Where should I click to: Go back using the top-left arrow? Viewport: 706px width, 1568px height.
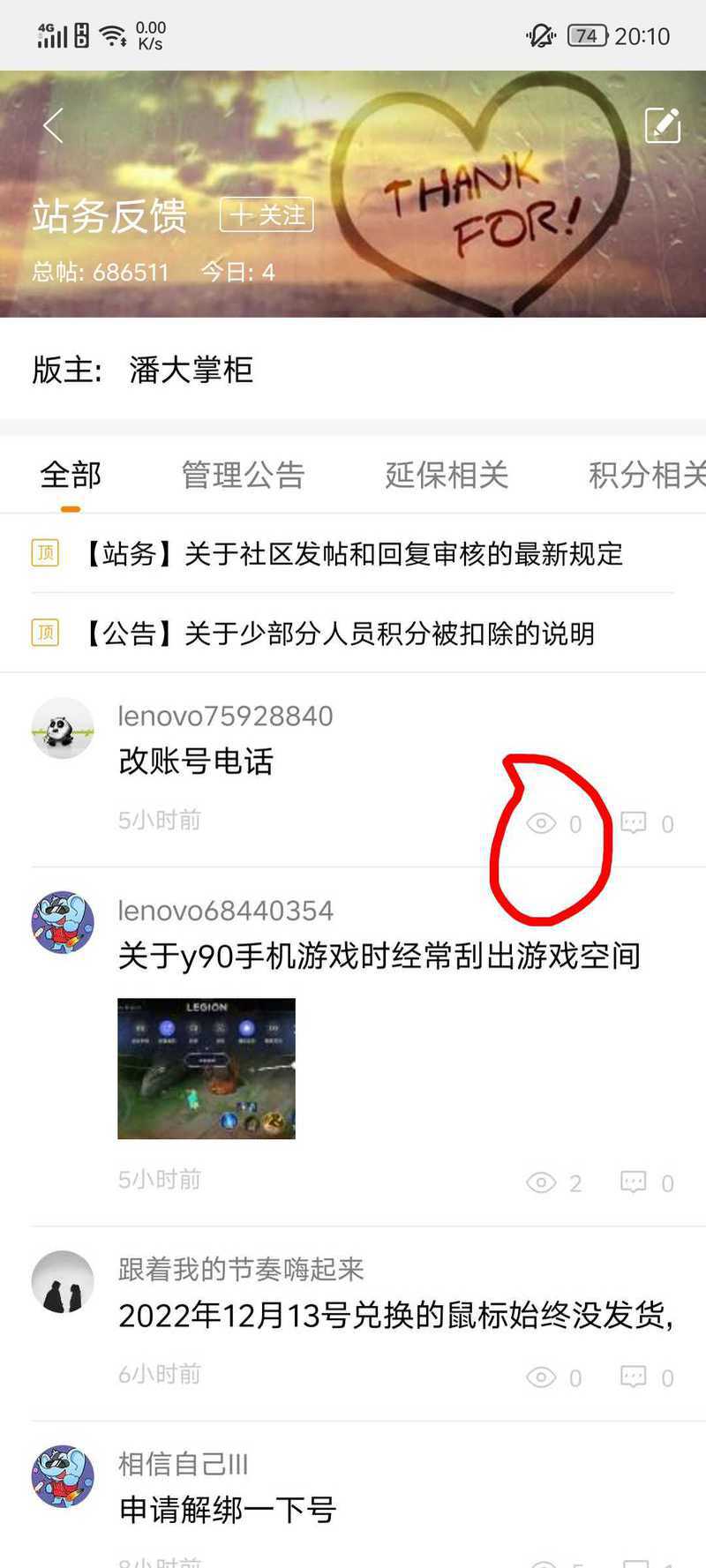[x=54, y=125]
